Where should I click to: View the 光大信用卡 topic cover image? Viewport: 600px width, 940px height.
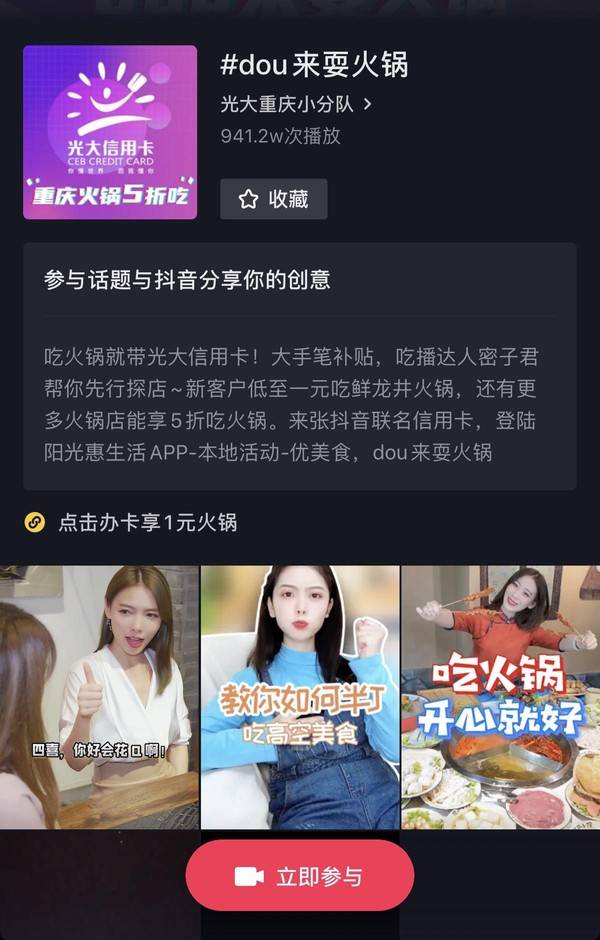point(110,132)
